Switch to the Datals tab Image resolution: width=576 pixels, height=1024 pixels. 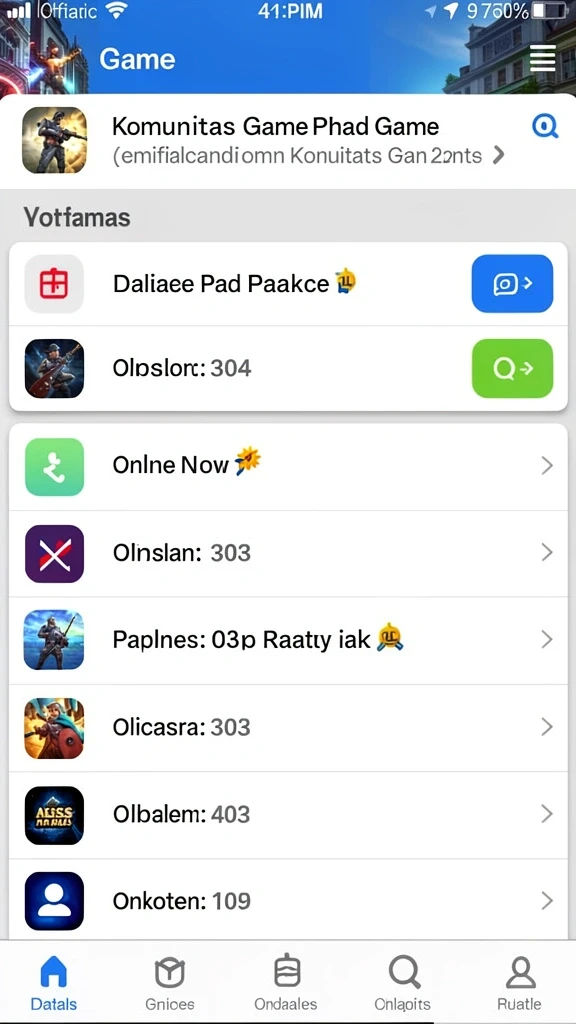click(x=54, y=982)
